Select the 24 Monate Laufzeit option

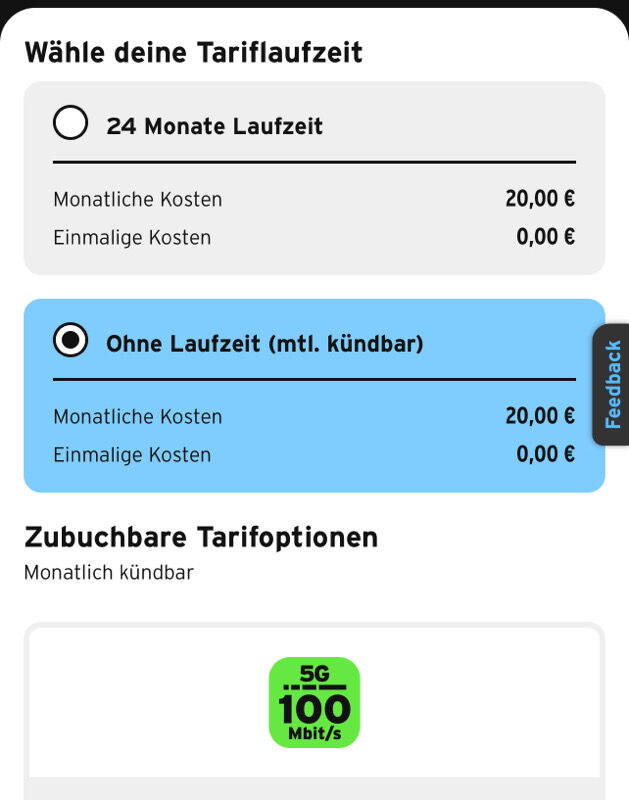tap(71, 125)
